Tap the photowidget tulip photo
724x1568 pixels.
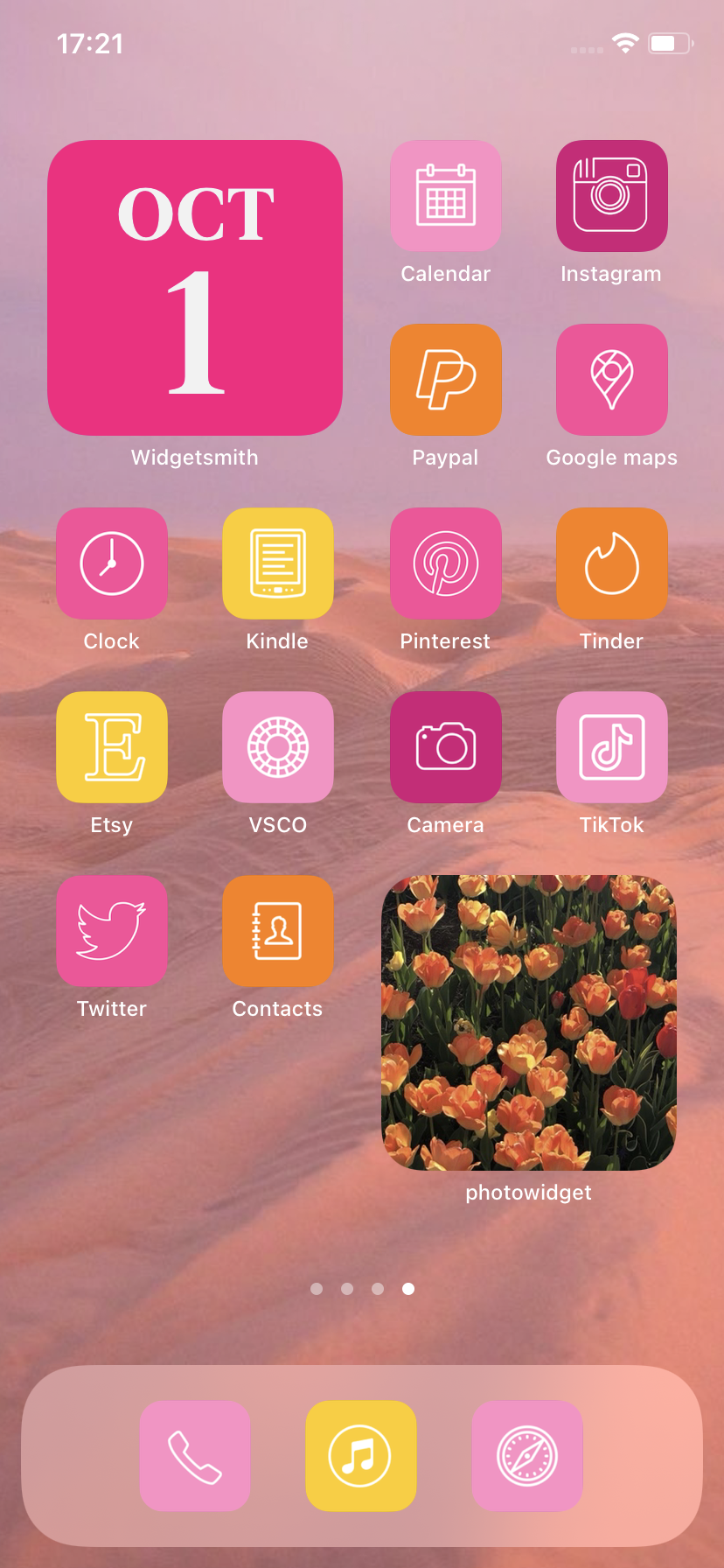point(529,1023)
